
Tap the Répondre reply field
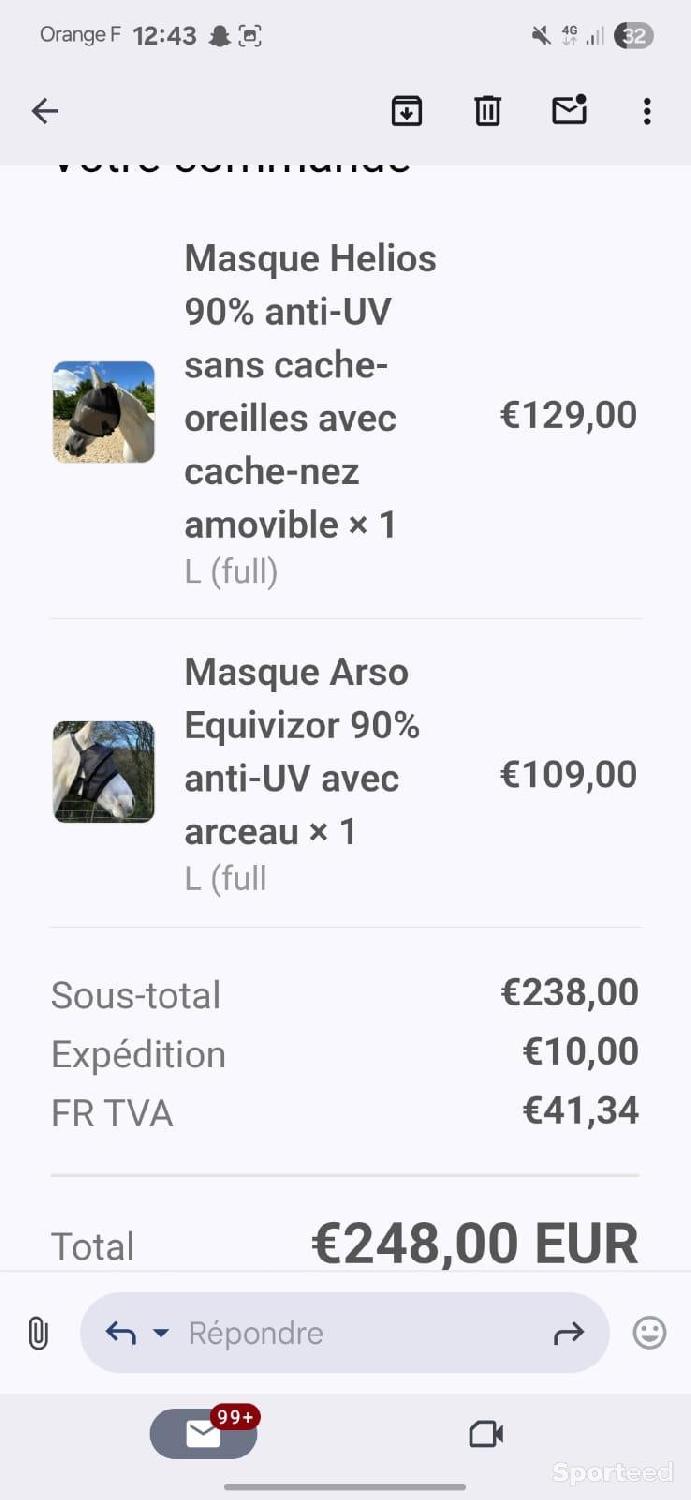click(344, 1333)
